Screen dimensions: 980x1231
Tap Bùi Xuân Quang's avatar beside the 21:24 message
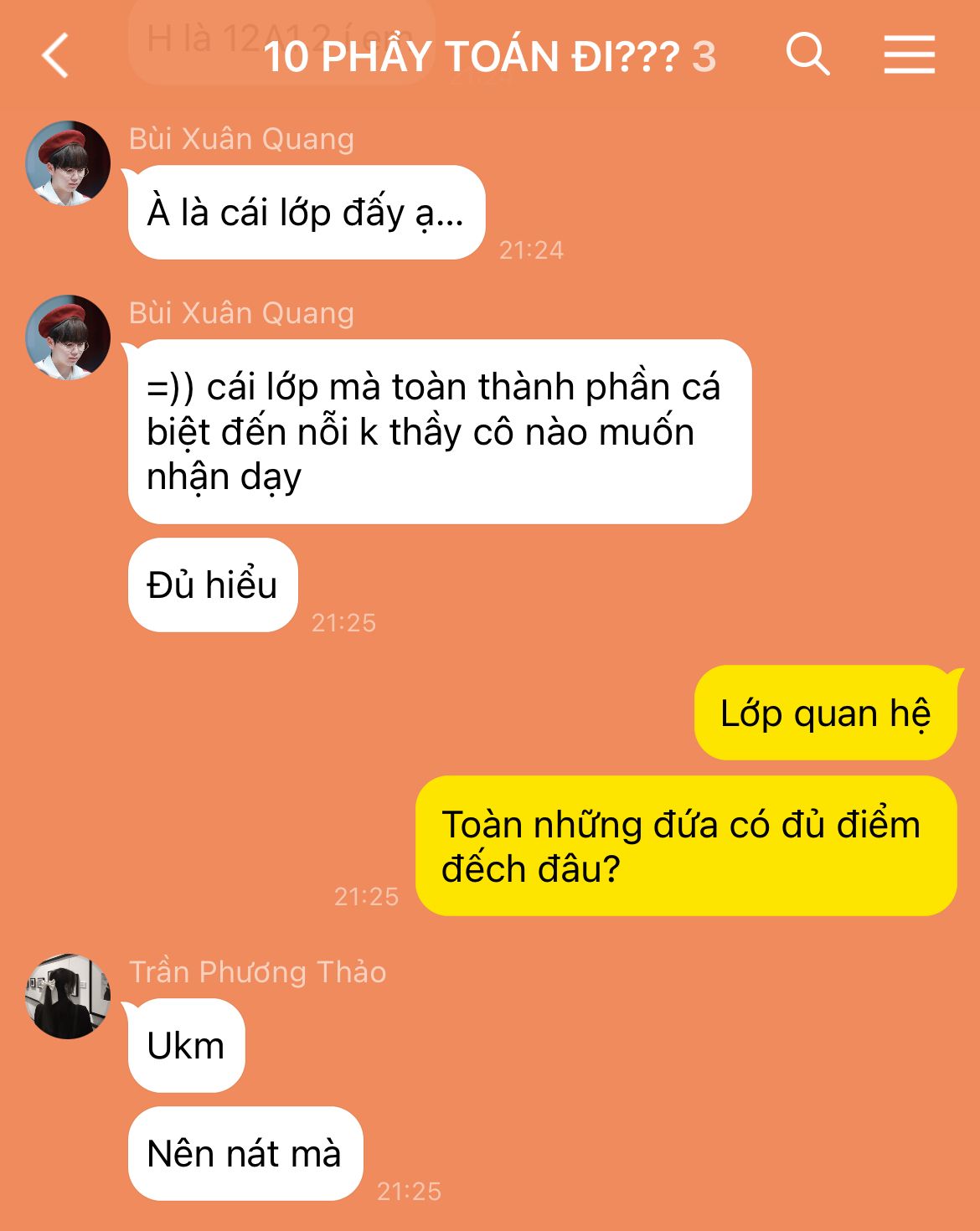pyautogui.click(x=68, y=163)
